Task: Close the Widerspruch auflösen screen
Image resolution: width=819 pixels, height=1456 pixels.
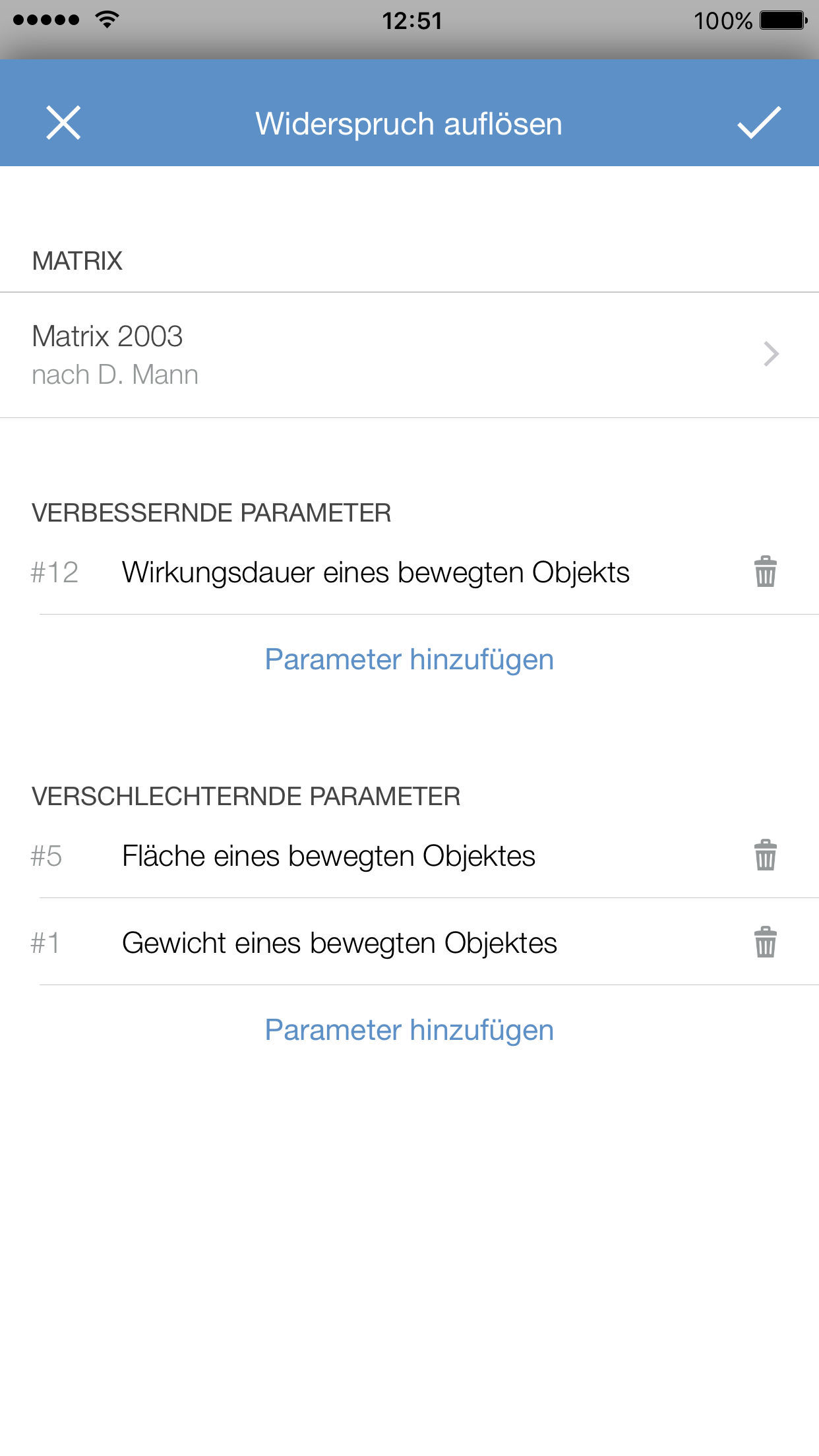Action: [x=63, y=123]
